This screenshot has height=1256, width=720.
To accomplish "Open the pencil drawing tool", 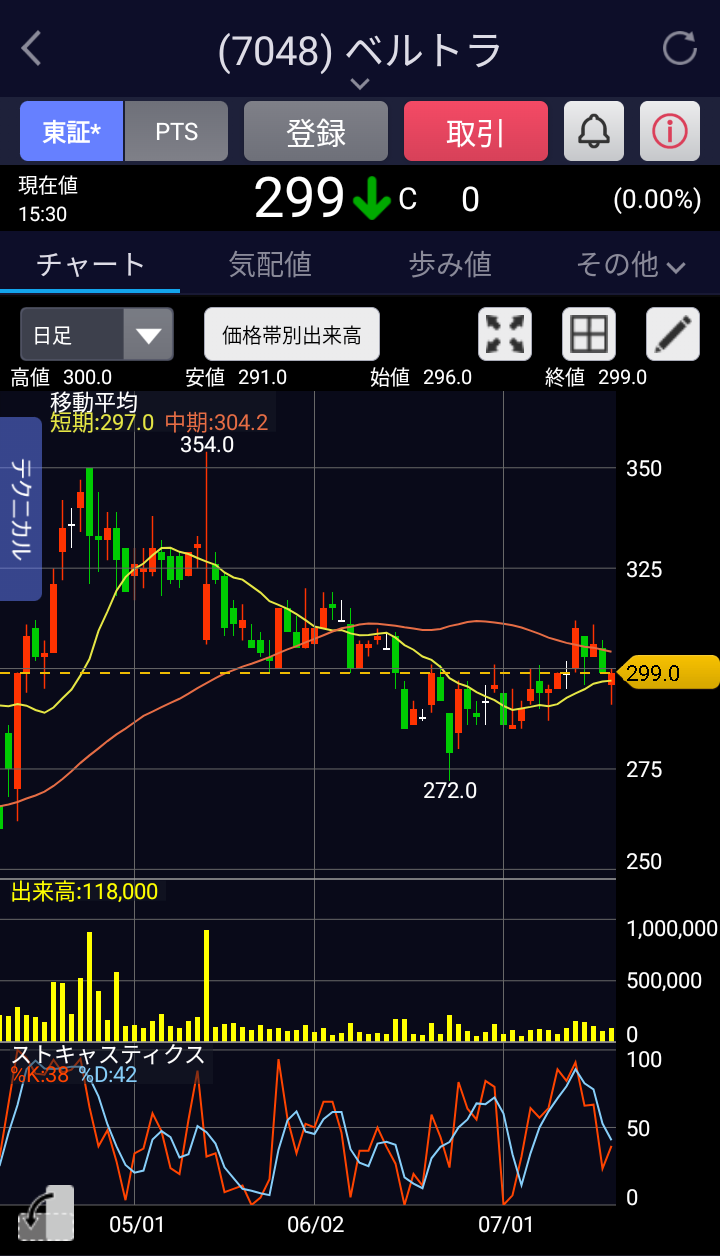I will [672, 334].
